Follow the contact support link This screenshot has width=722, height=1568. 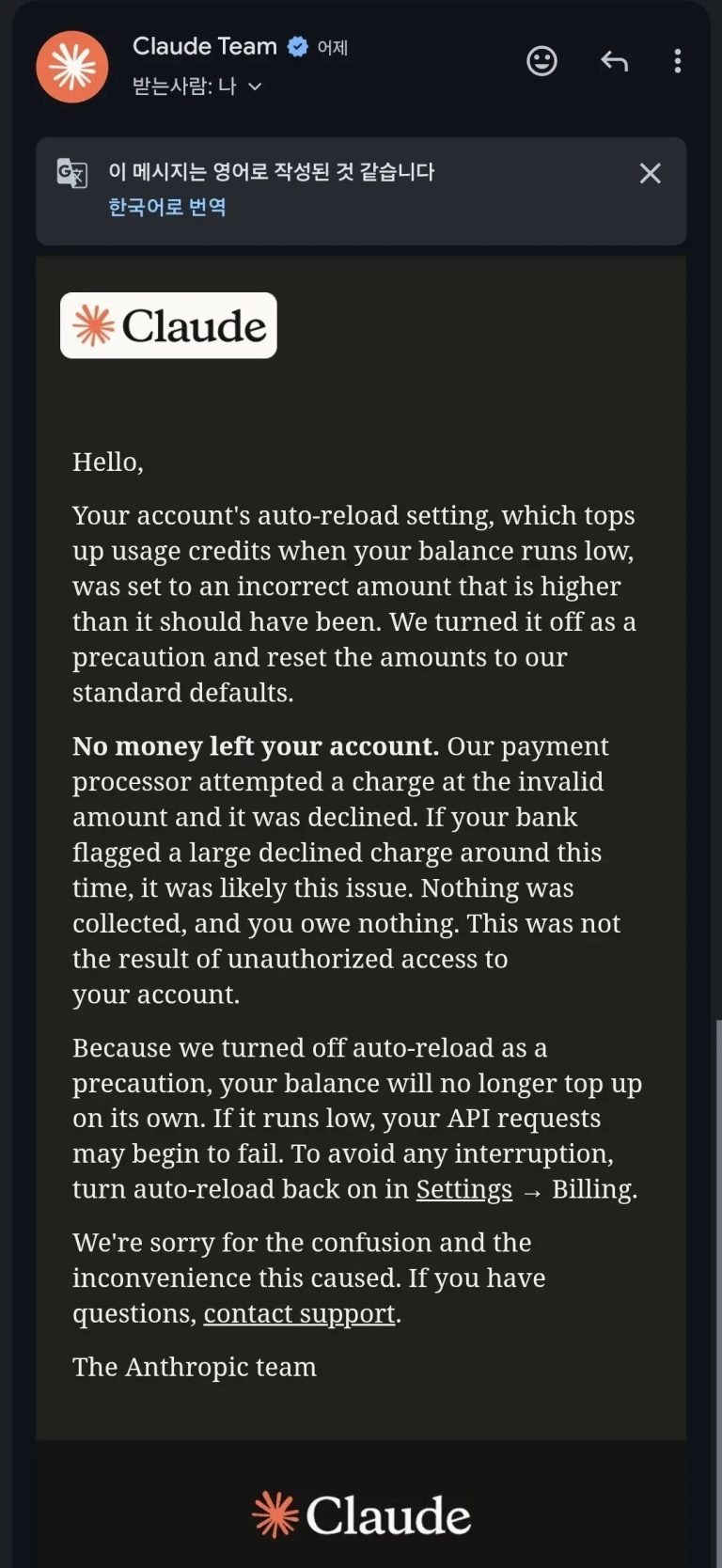pos(300,1313)
